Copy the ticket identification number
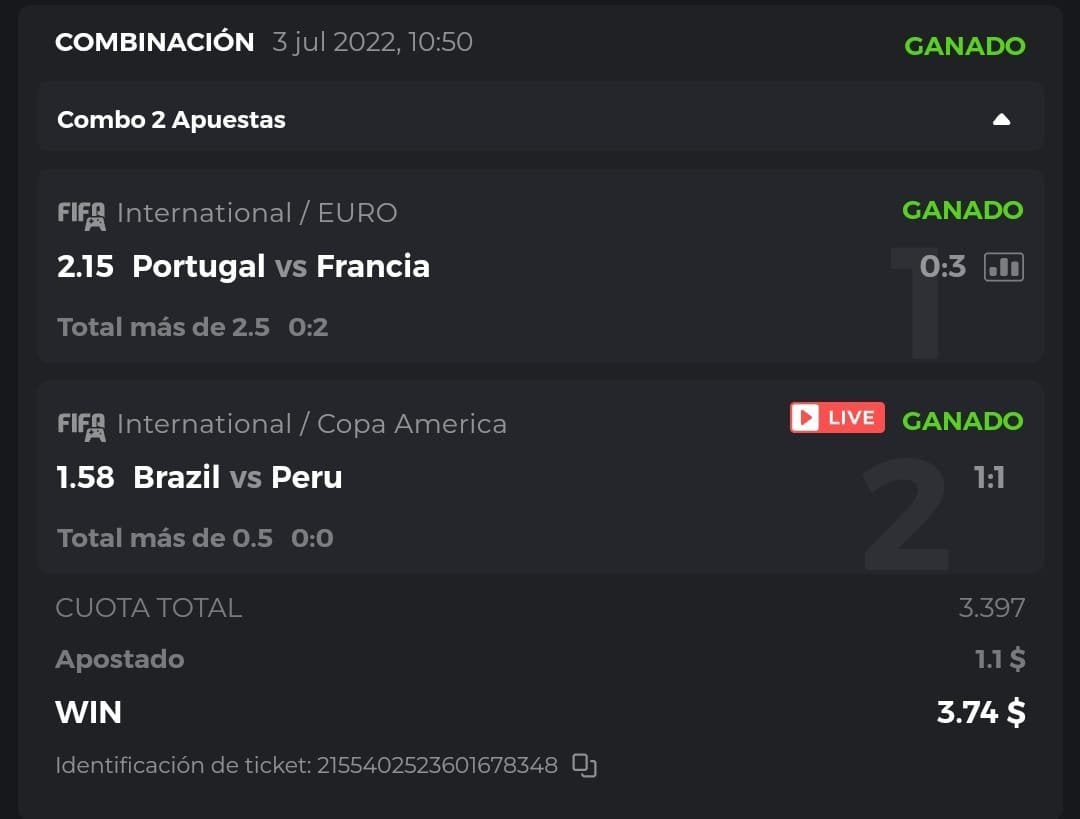1080x819 pixels. [584, 766]
